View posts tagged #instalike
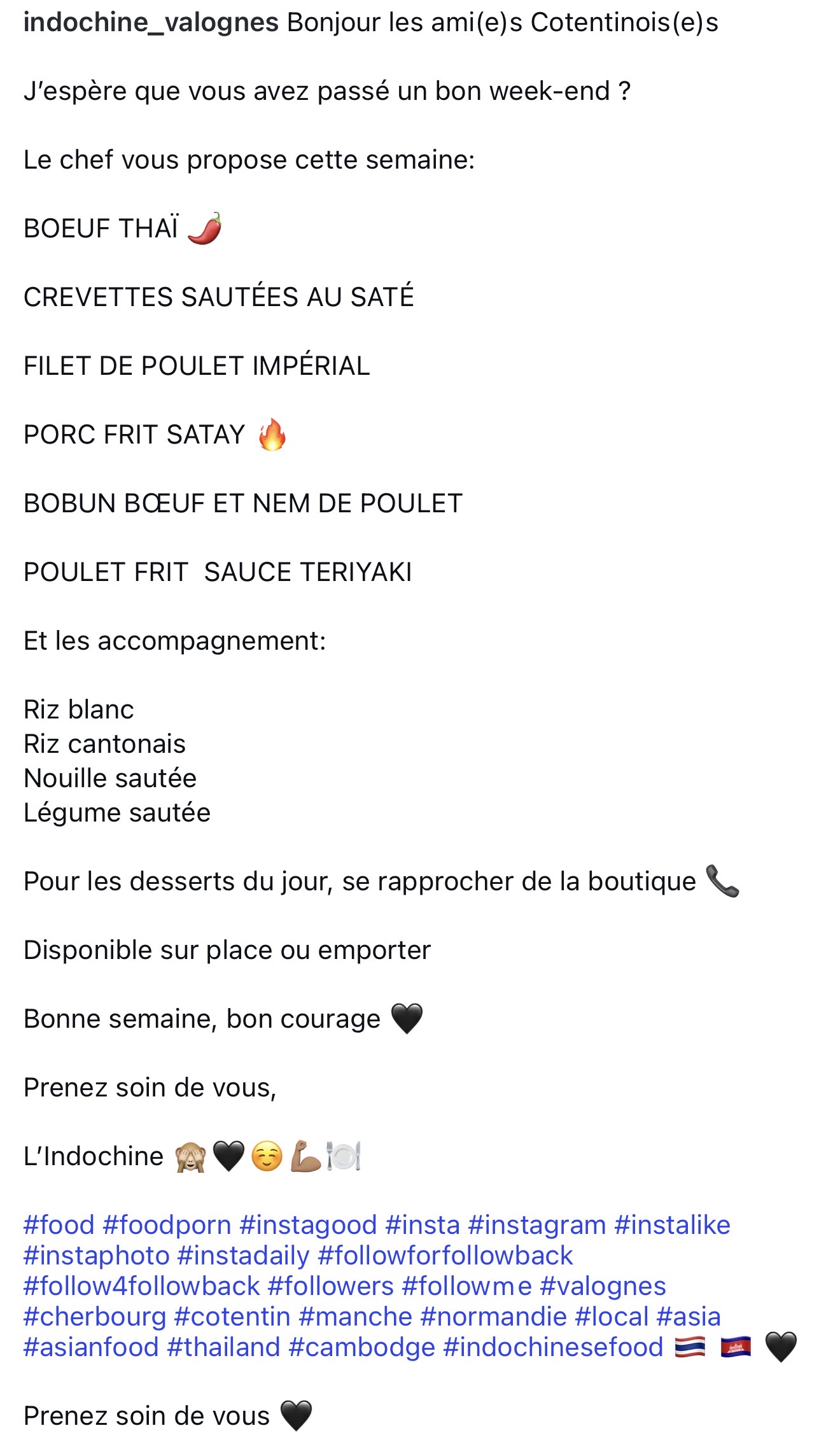Image resolution: width=840 pixels, height=1449 pixels. [x=672, y=1225]
